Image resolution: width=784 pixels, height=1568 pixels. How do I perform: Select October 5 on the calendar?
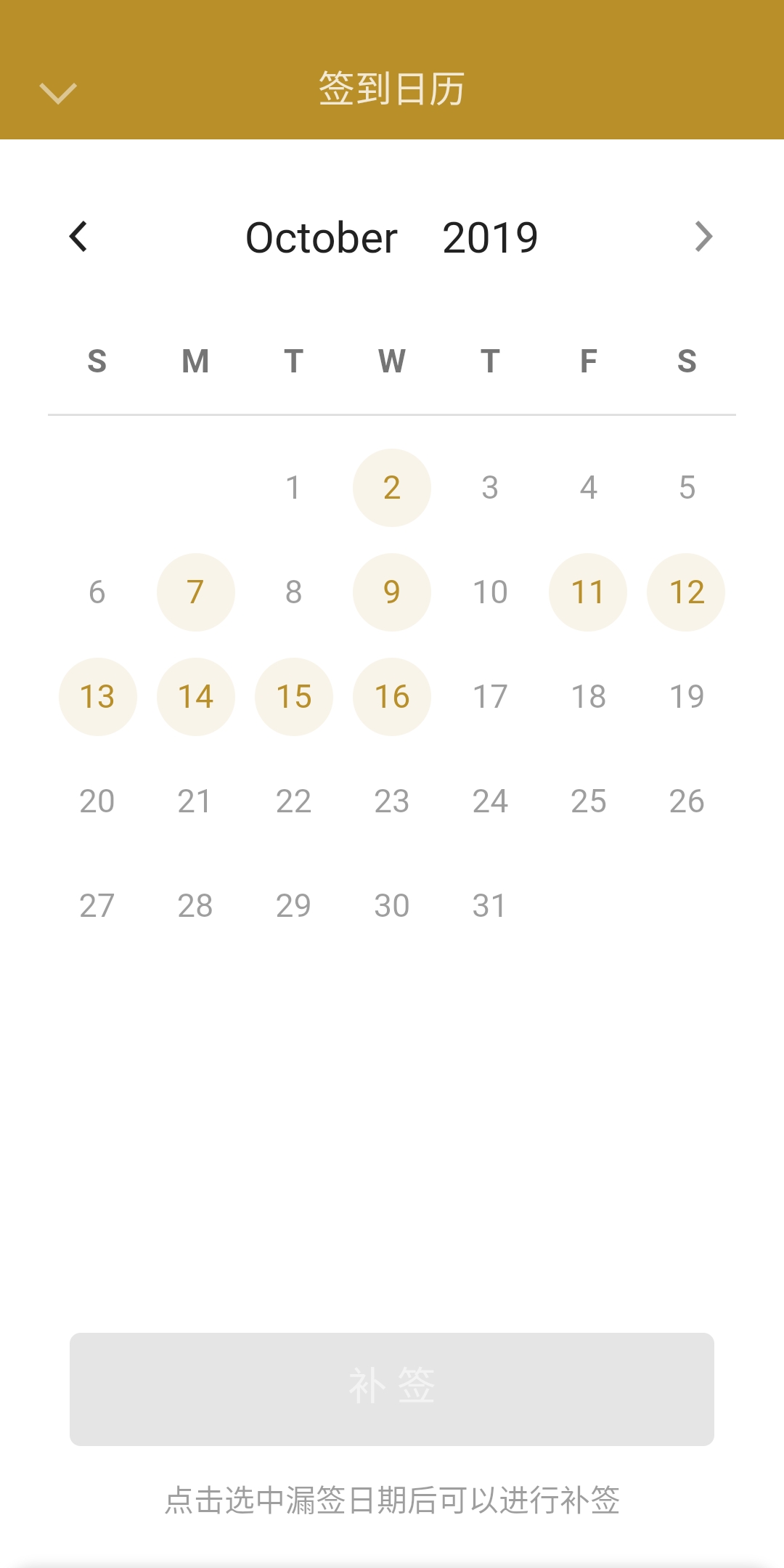687,488
